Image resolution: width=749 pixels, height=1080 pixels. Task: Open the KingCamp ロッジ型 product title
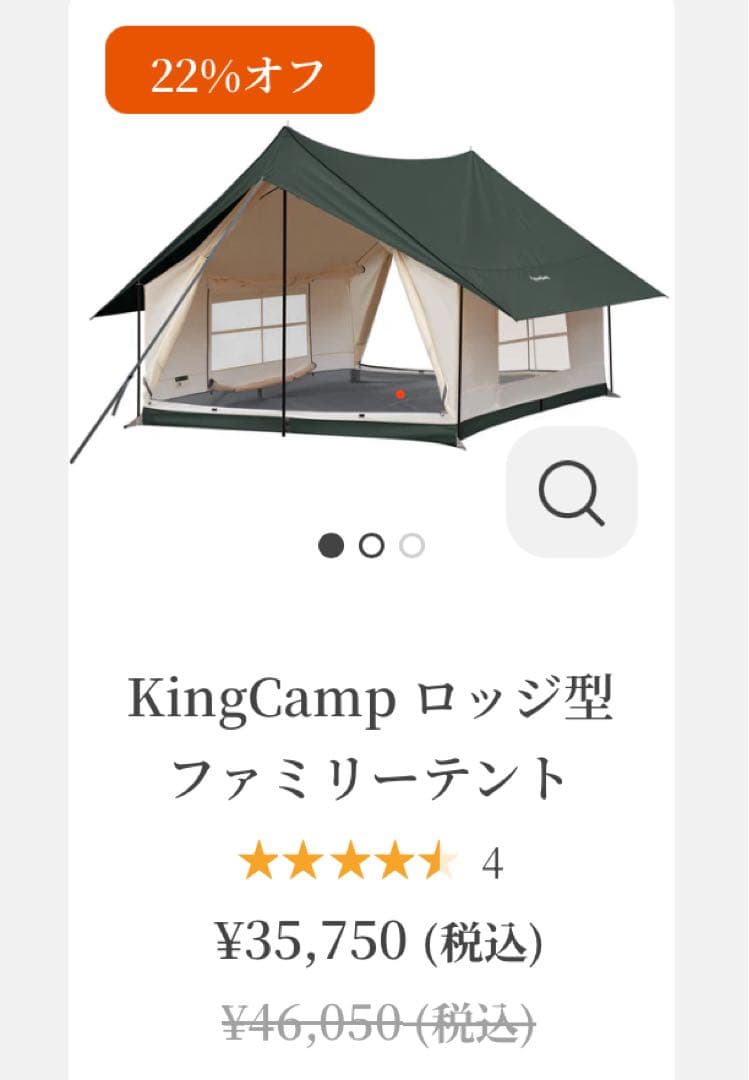(x=374, y=698)
